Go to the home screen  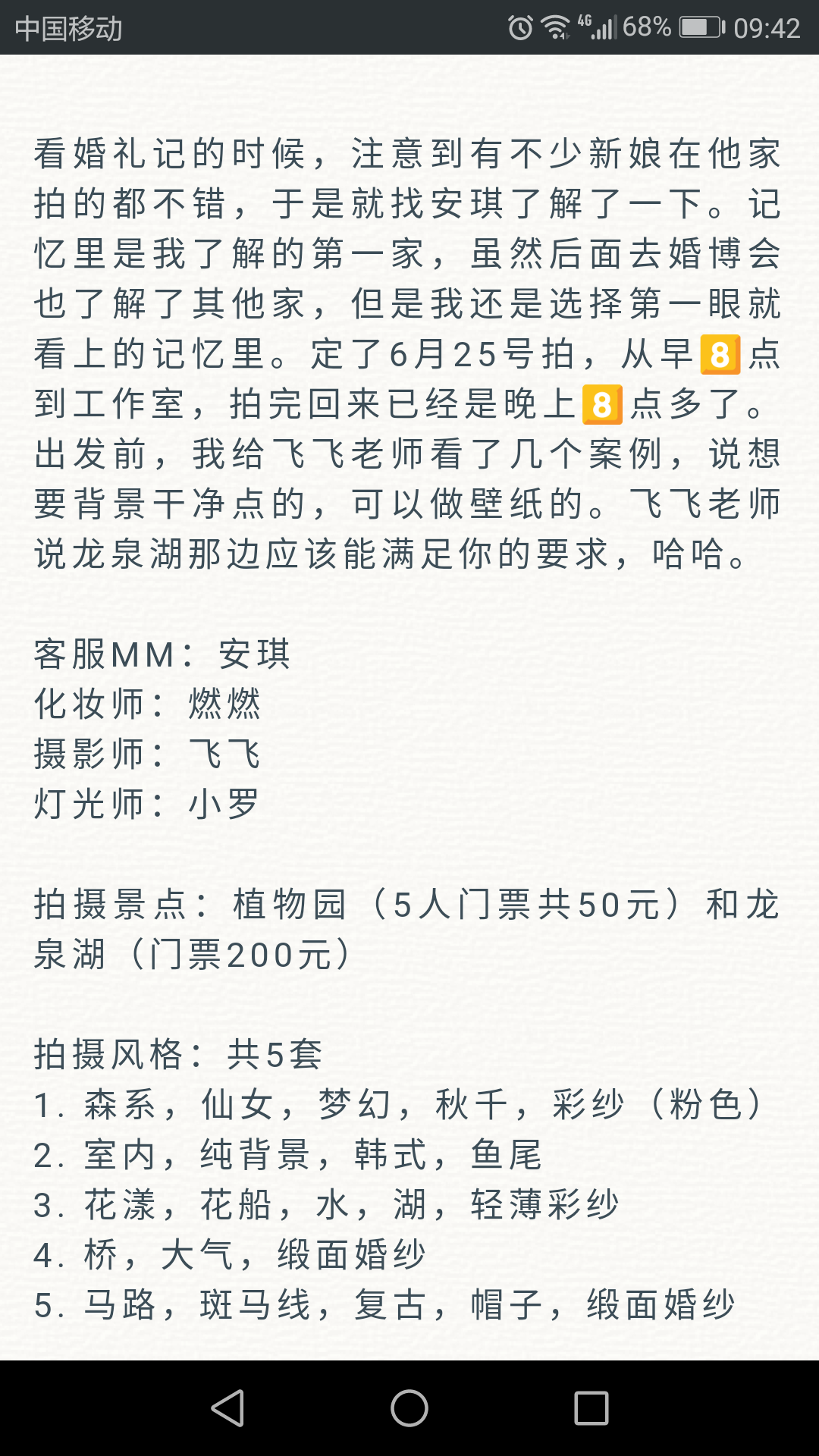click(409, 1408)
